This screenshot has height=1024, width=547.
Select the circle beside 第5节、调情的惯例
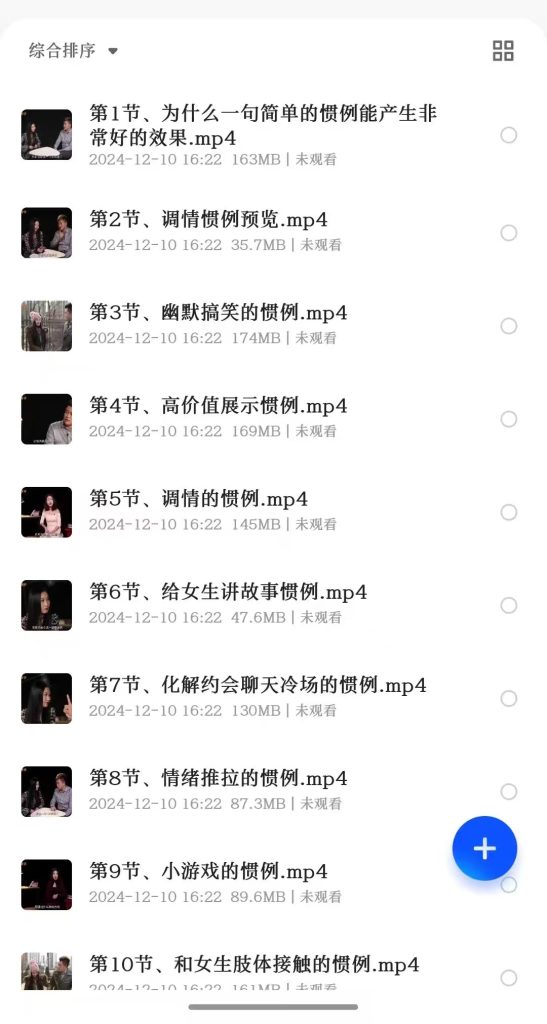click(x=508, y=512)
